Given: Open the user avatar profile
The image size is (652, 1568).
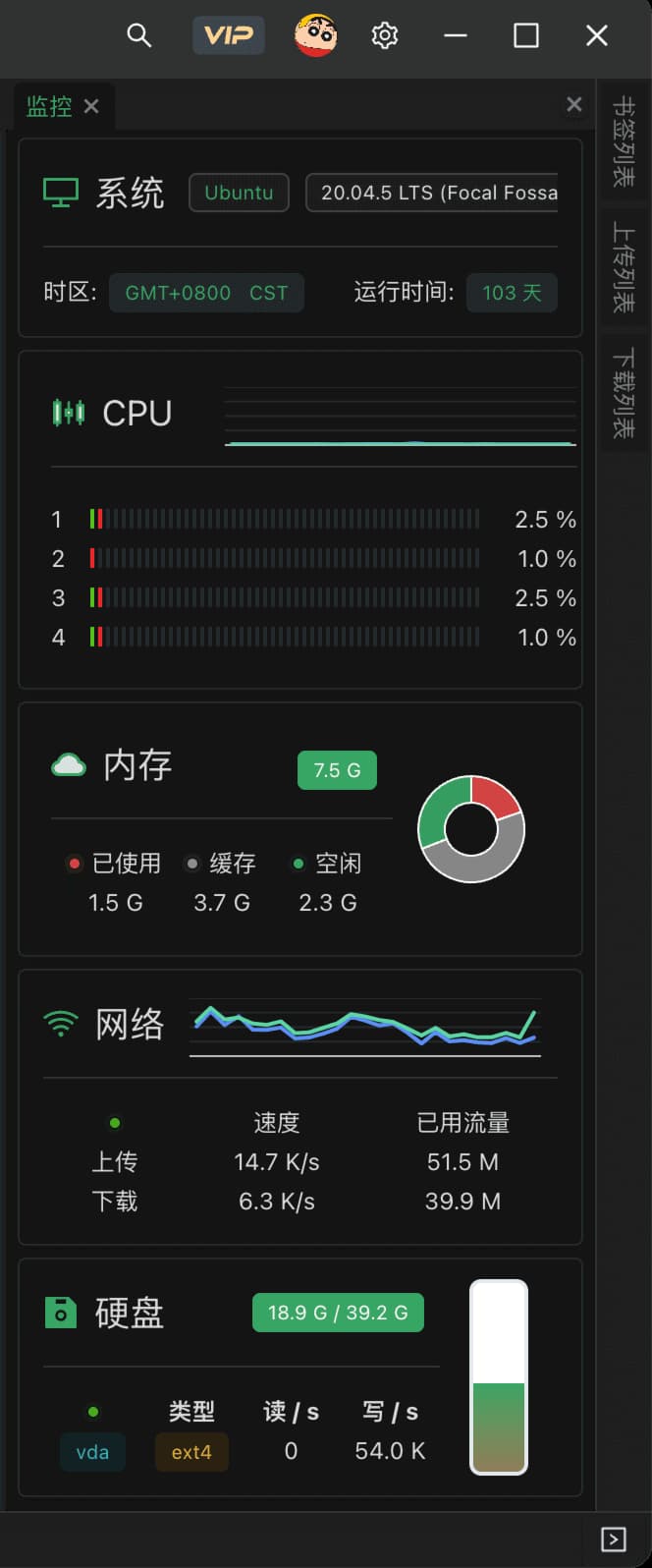Looking at the screenshot, I should 315,36.
